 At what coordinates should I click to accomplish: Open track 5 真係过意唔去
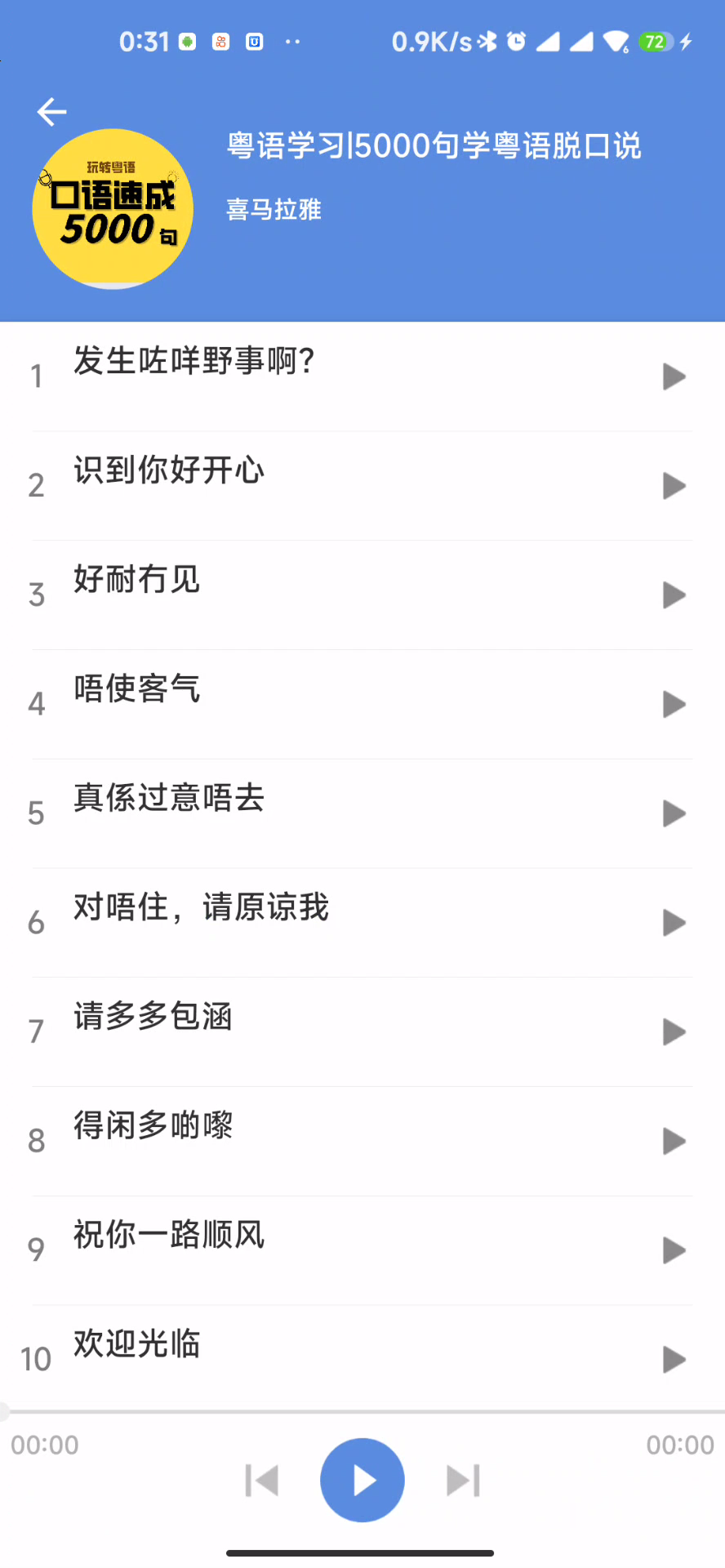coord(169,798)
